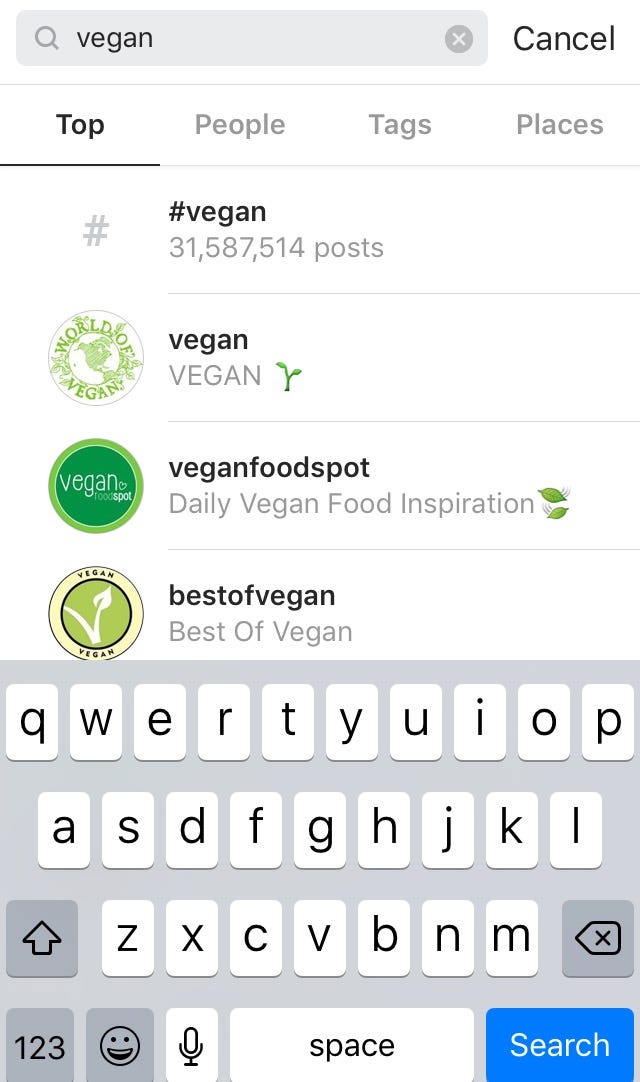Viewport: 640px width, 1082px height.
Task: Switch keyboard to numbers with 123 key
Action: coord(40,1046)
